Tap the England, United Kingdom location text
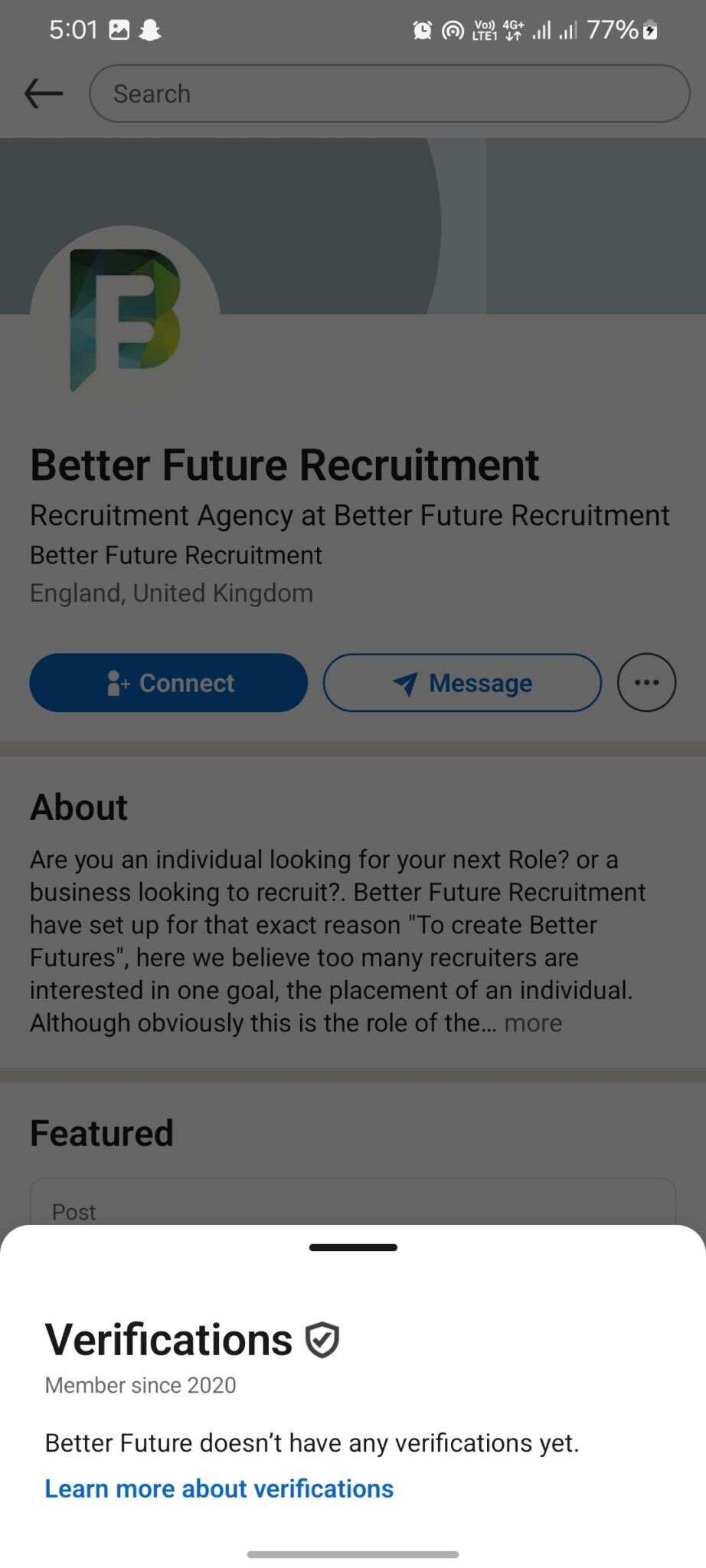706x1568 pixels. tap(170, 593)
